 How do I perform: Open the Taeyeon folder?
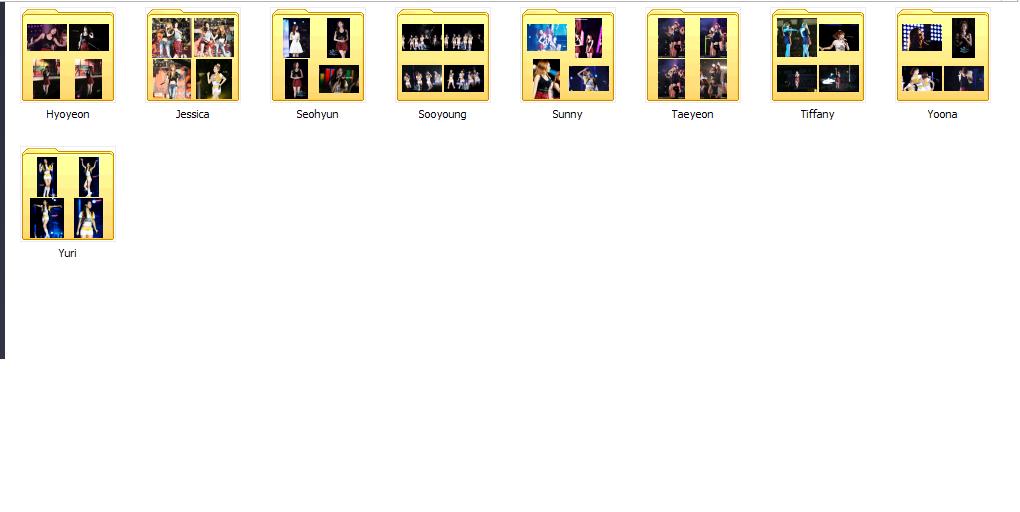tap(693, 57)
